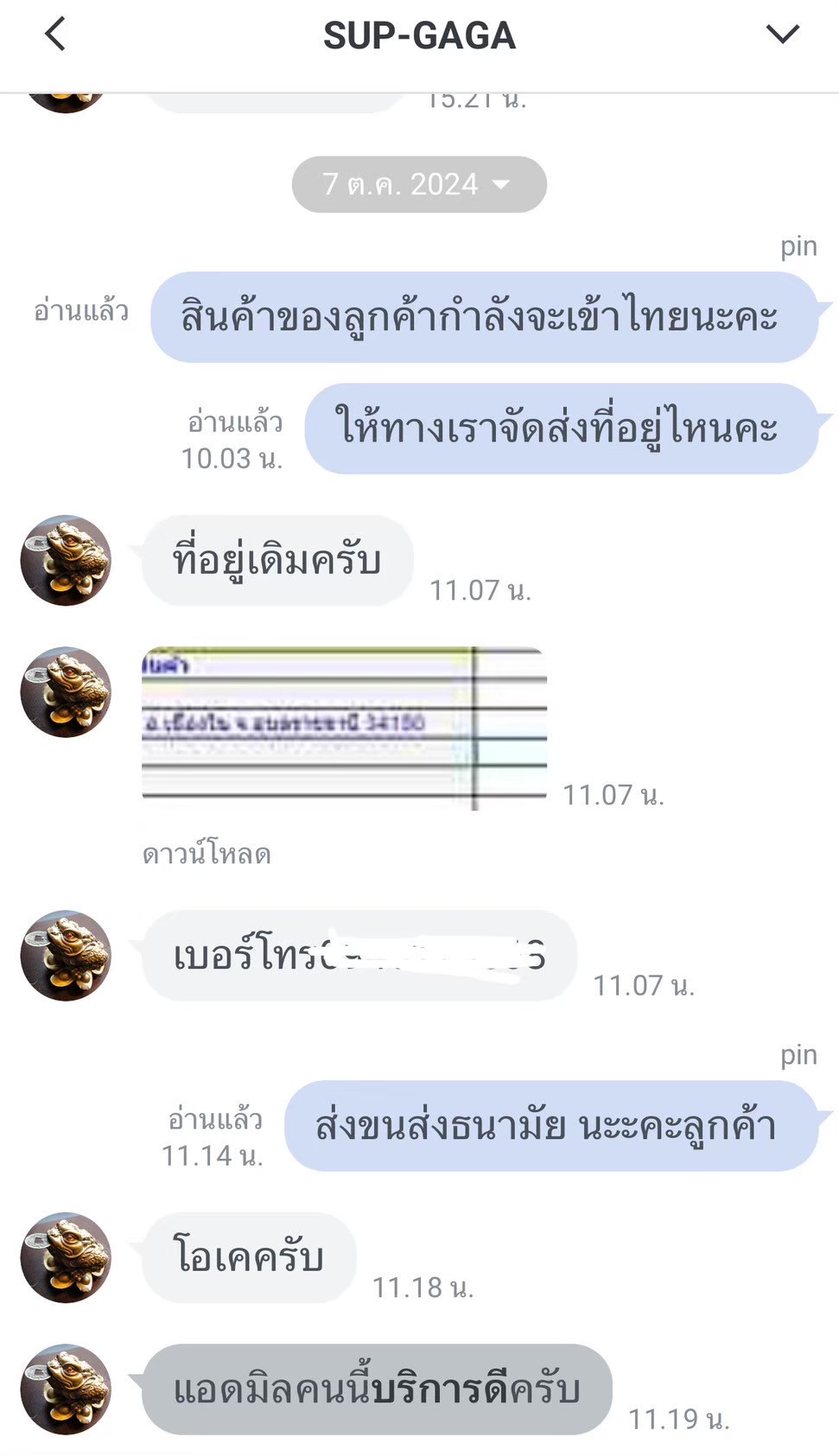Open the 7 ต.ค. 2024 date dropdown
The width and height of the screenshot is (839, 1456).
point(419,184)
